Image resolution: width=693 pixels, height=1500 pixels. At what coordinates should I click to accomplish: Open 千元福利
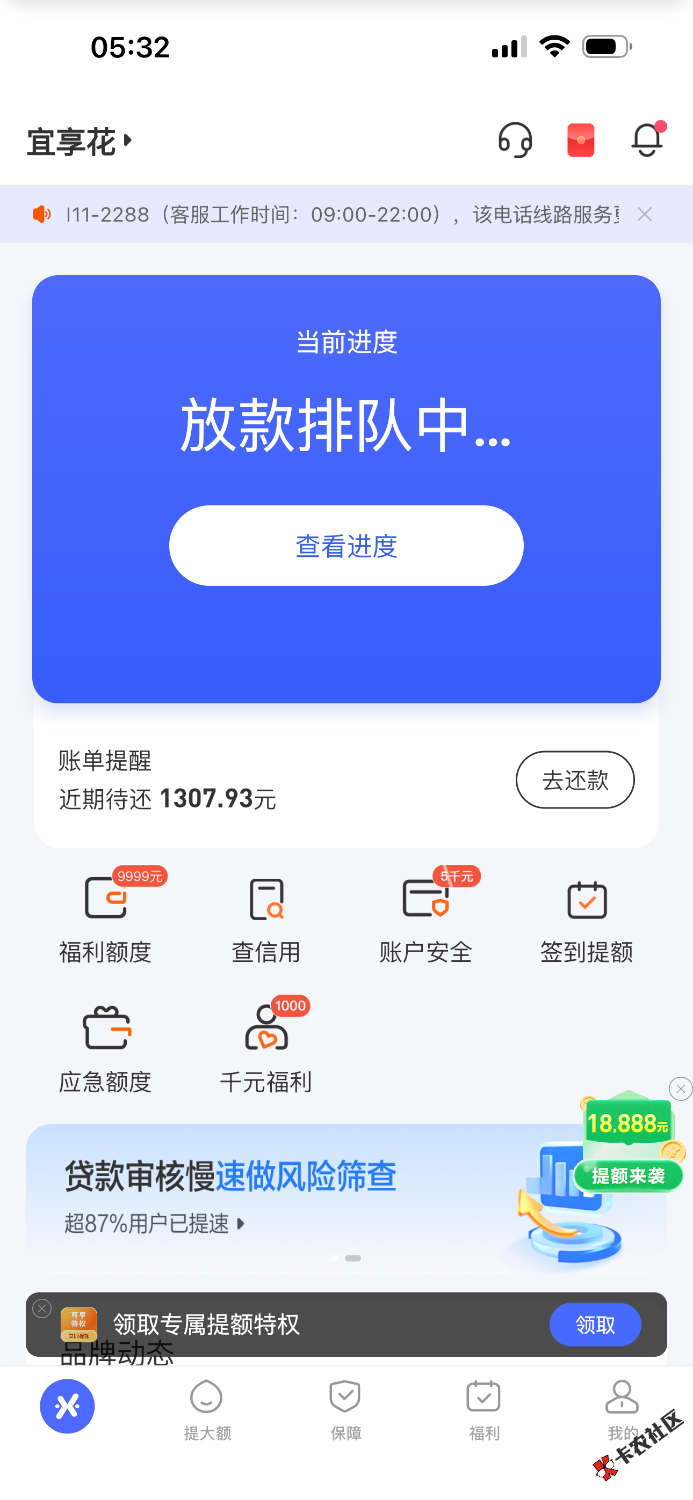point(266,1049)
